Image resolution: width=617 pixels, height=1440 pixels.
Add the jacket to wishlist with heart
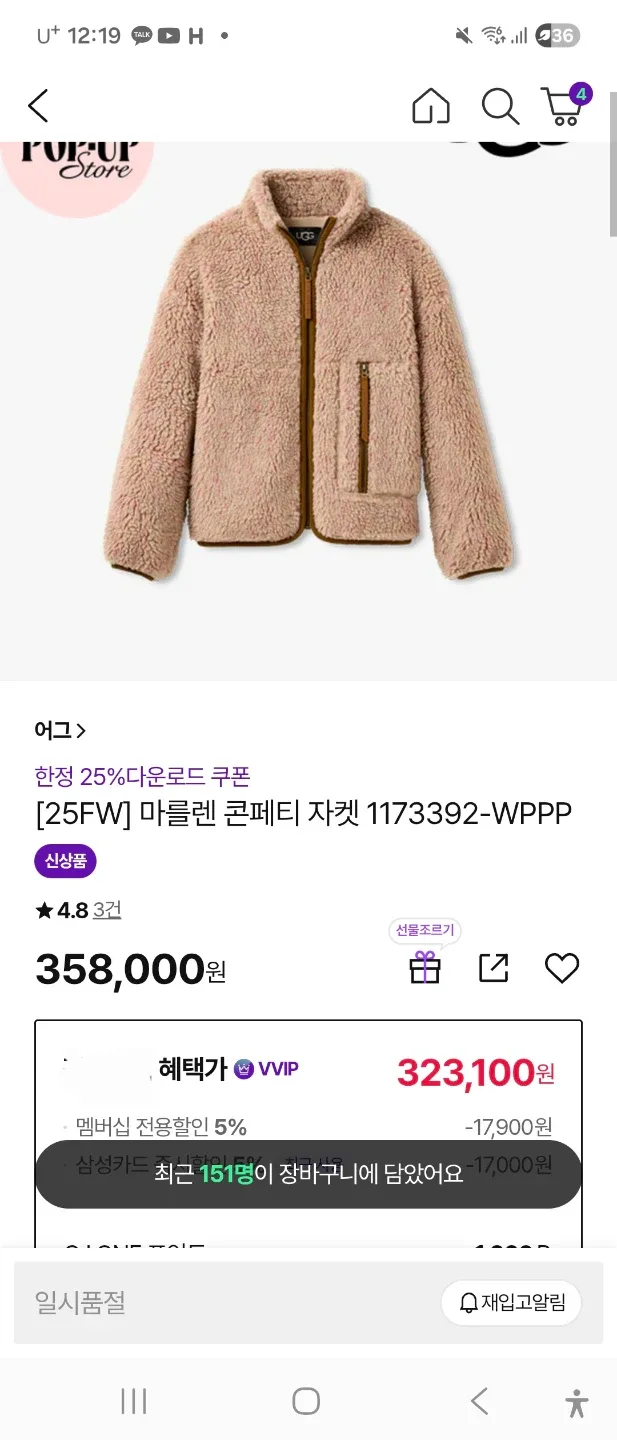[562, 967]
